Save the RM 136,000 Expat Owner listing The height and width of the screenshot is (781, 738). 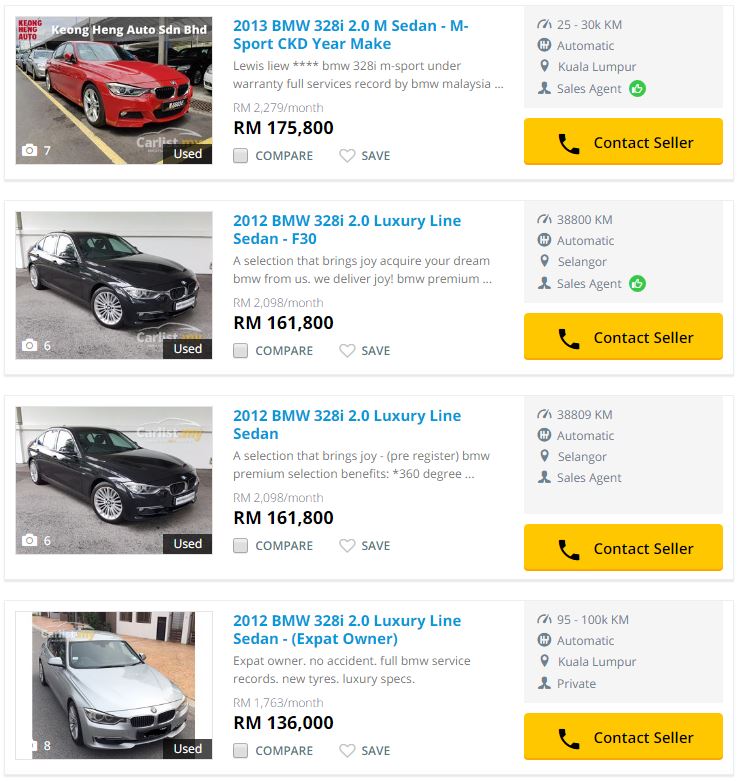pyautogui.click(x=364, y=751)
